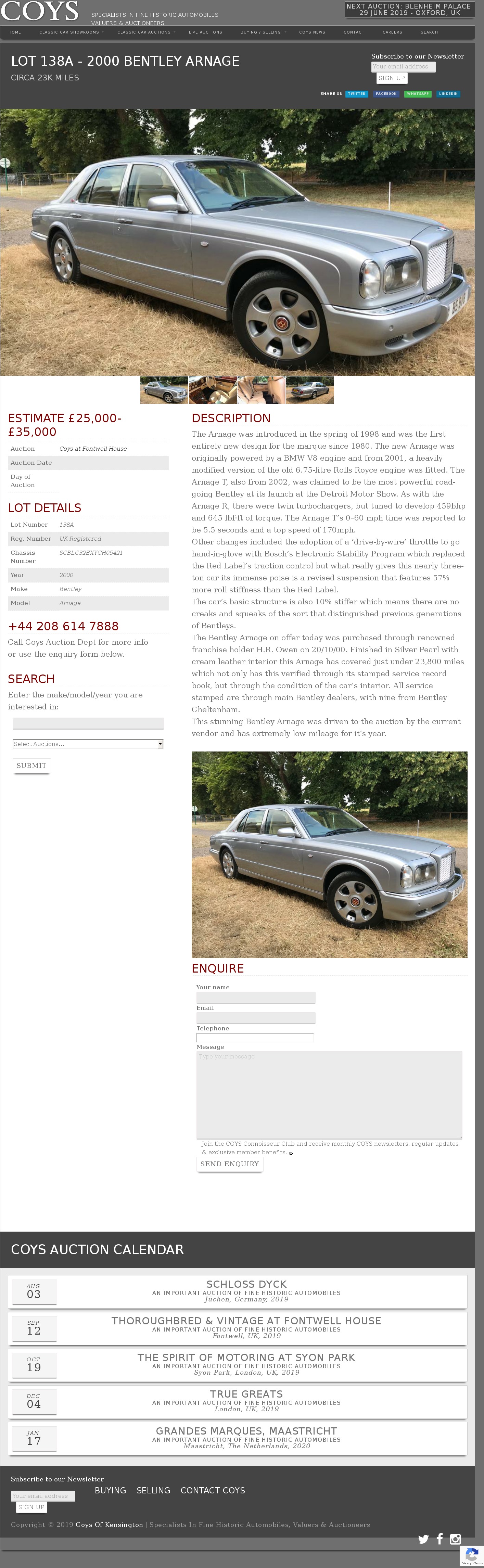Go to Live Auctions page
Viewport: 484px width, 1568px height.
[205, 32]
